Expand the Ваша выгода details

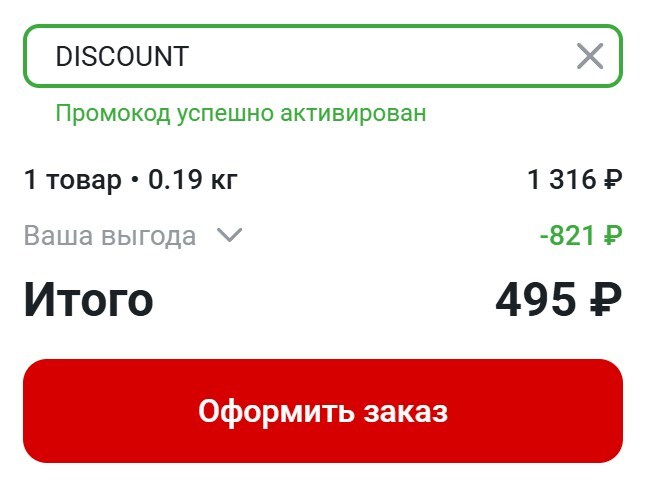230,236
